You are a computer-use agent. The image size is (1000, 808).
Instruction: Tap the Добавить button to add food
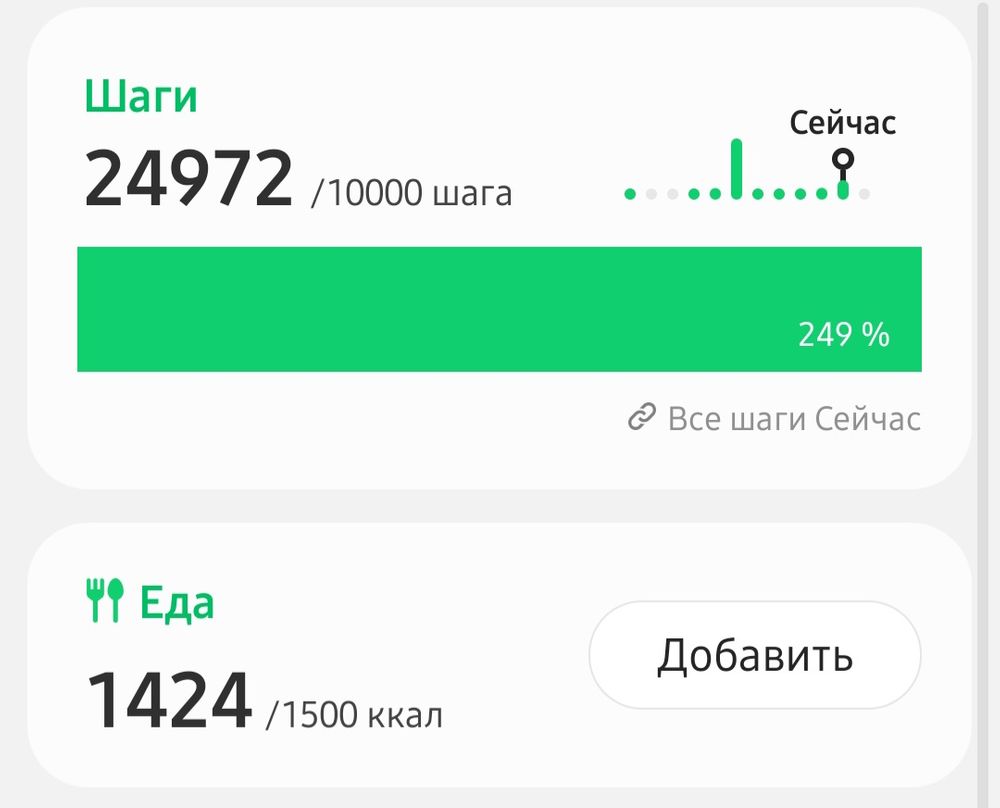pos(754,655)
